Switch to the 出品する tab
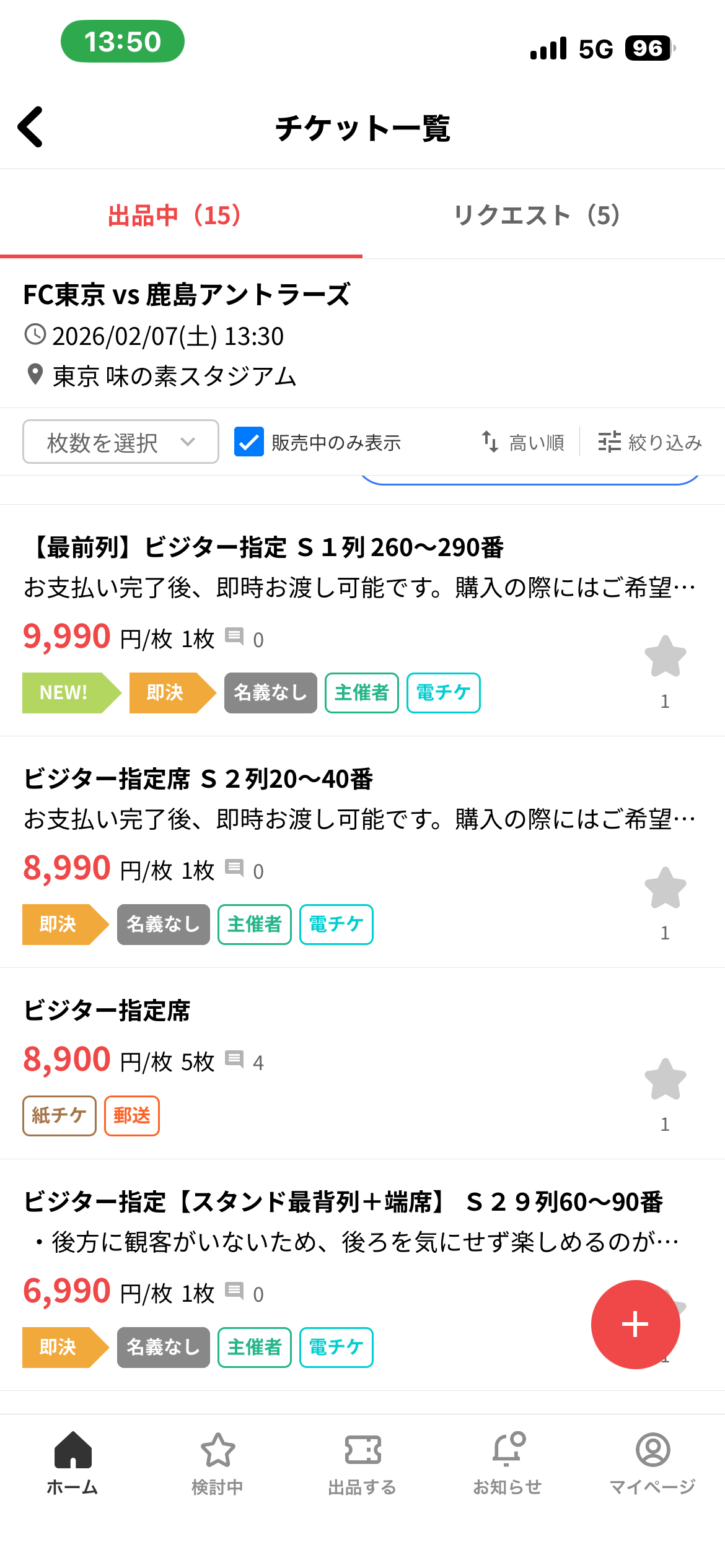725x1568 pixels. point(362,1463)
